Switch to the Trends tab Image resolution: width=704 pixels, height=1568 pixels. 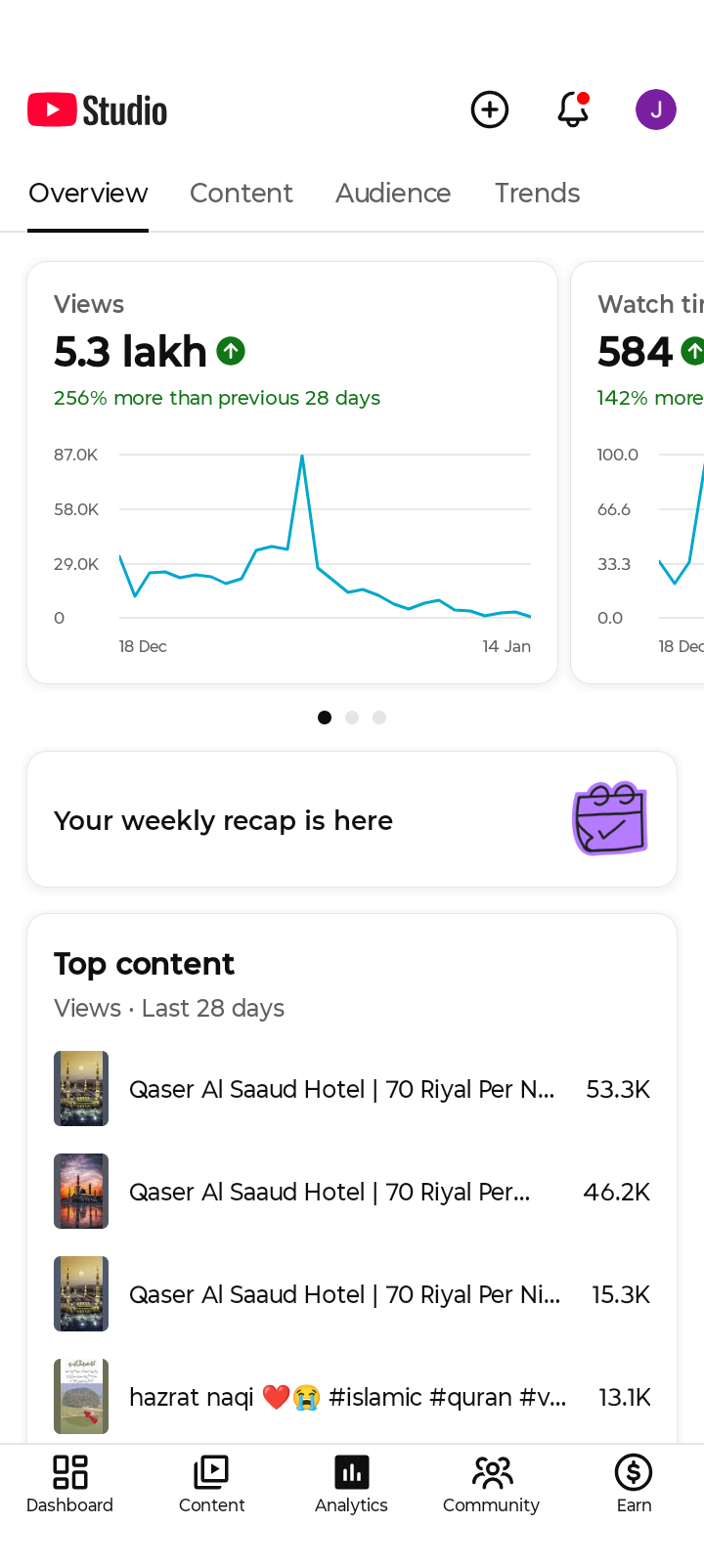coord(537,194)
